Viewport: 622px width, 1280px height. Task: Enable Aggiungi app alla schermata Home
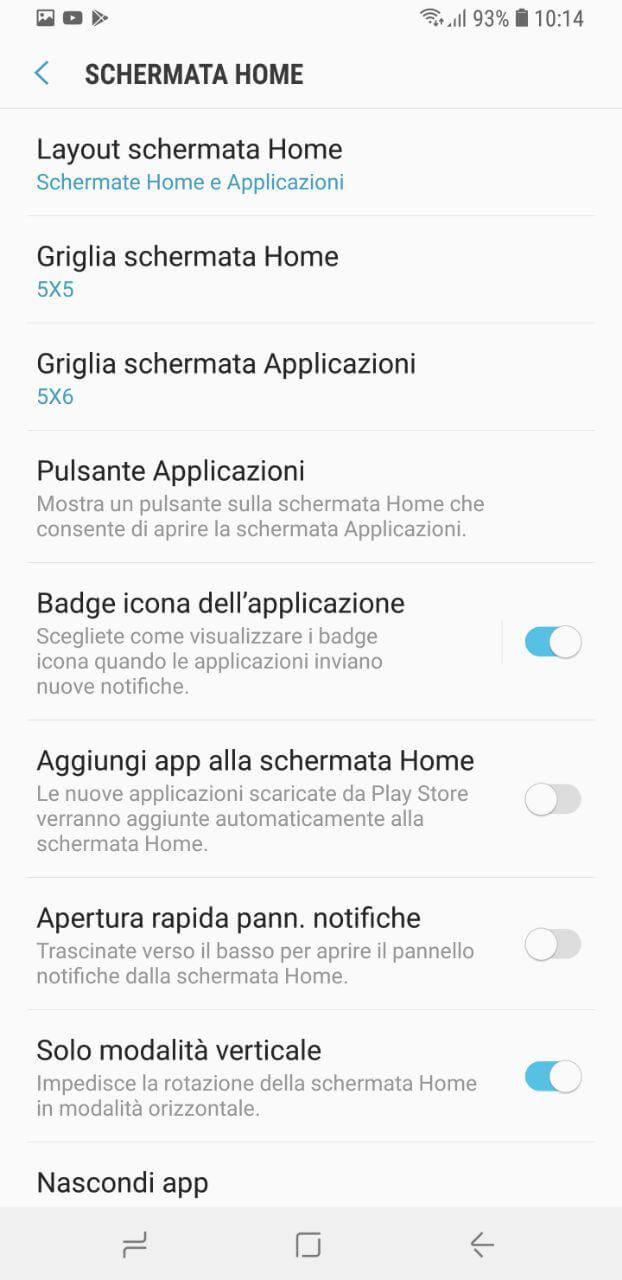(553, 799)
